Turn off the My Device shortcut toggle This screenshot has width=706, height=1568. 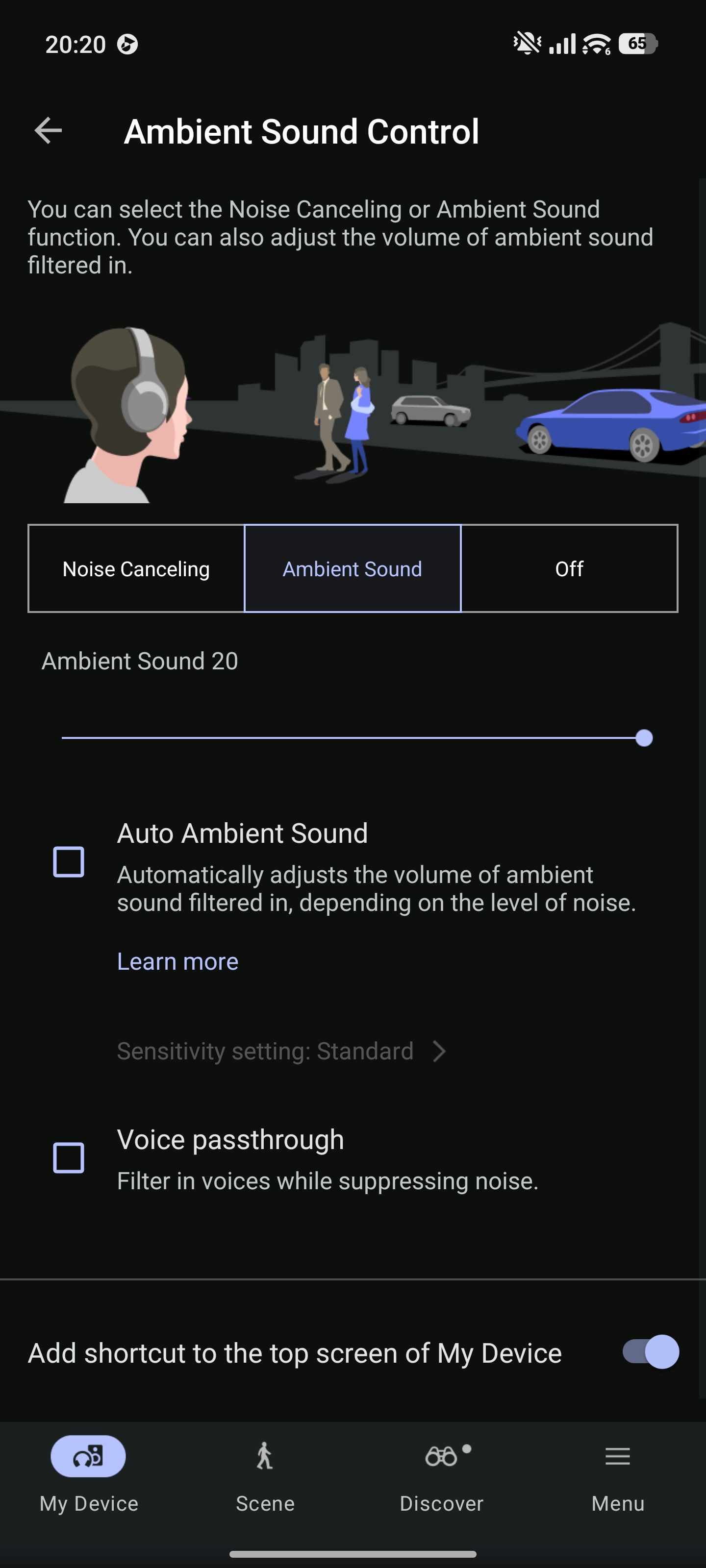650,1352
